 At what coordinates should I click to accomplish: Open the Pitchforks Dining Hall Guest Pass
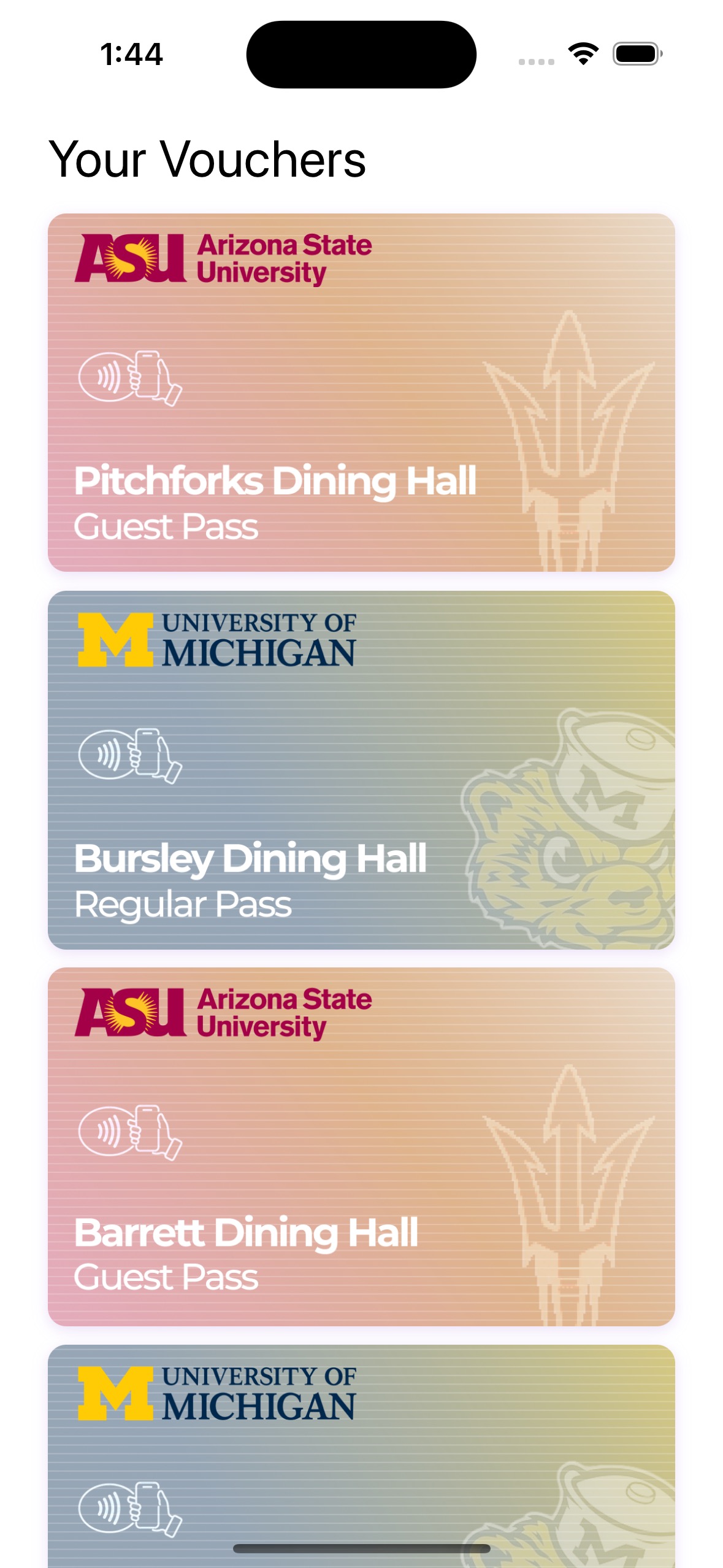361,393
